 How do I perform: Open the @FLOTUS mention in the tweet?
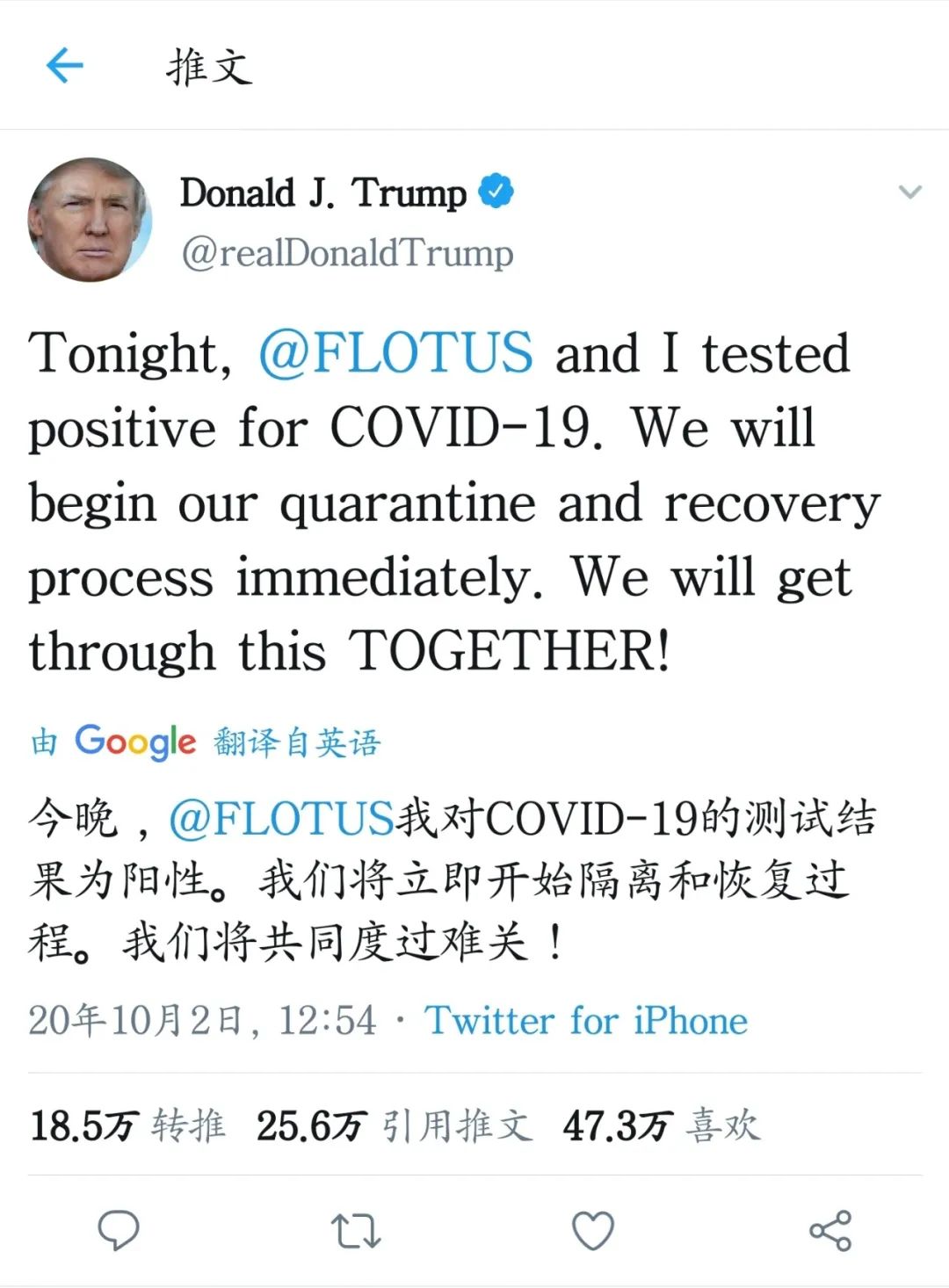click(395, 353)
